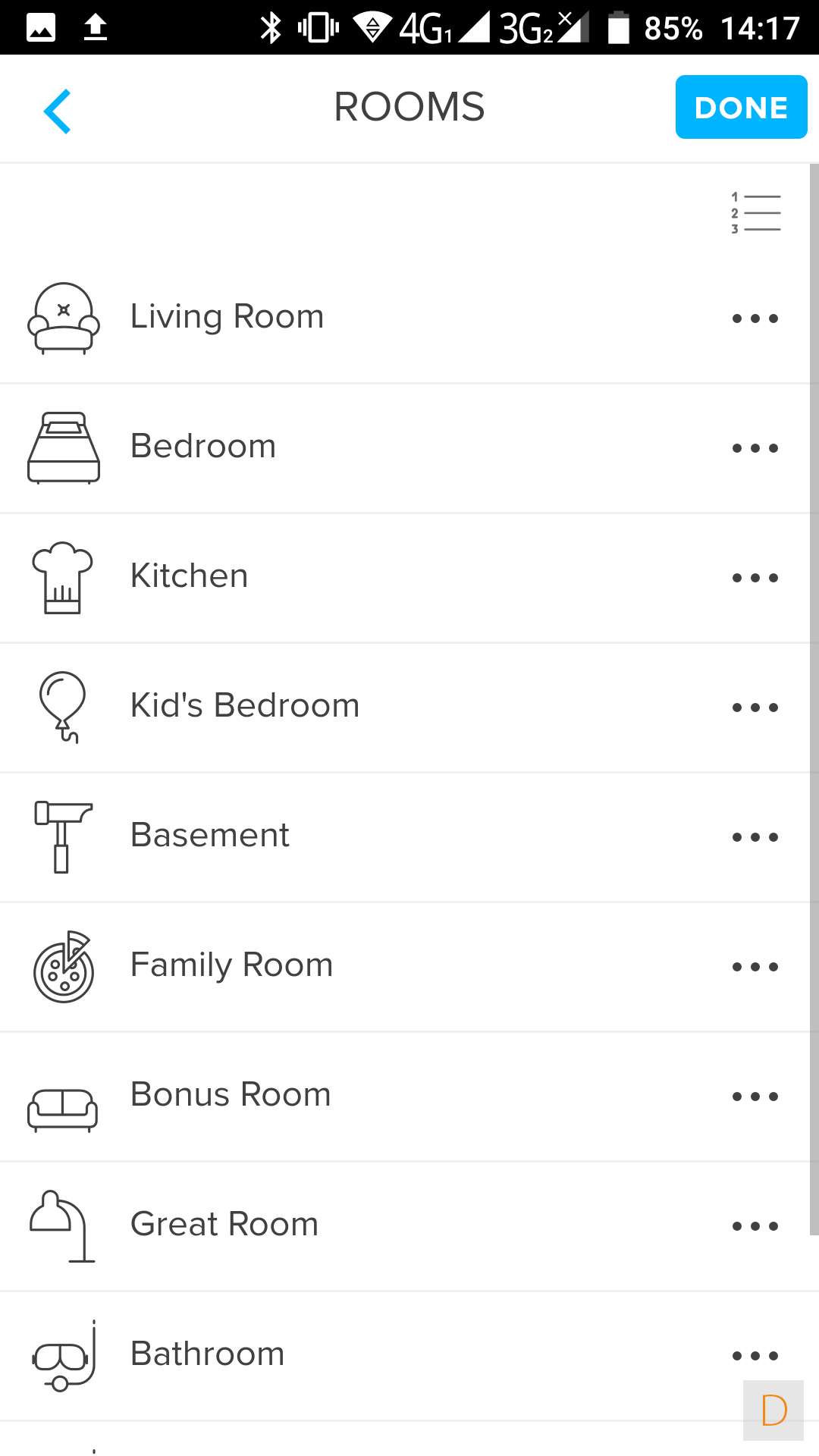The height and width of the screenshot is (1456, 819).
Task: Open Great Room's three-dot menu
Action: [x=755, y=1226]
